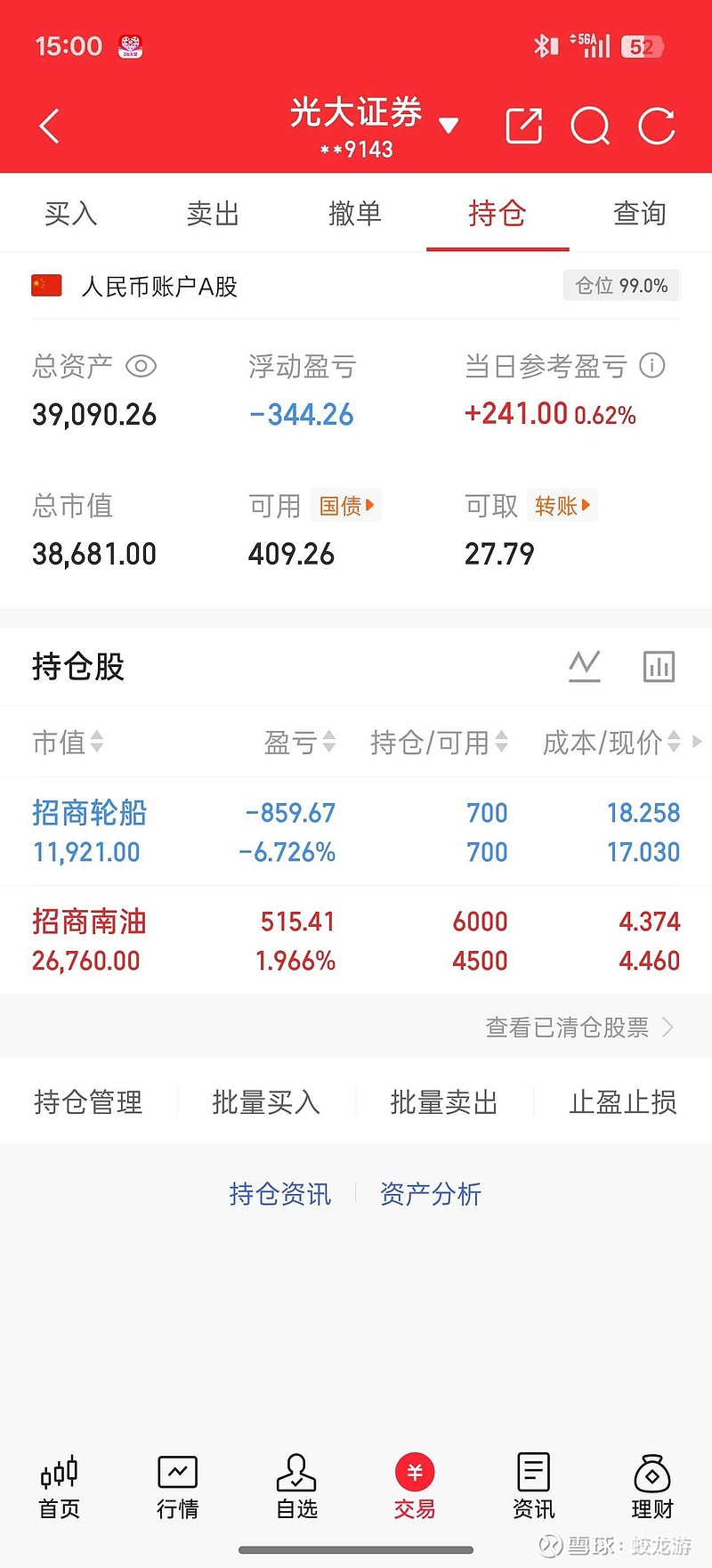The width and height of the screenshot is (712, 1568).
Task: Refresh the page with the refresh icon
Action: [x=656, y=126]
